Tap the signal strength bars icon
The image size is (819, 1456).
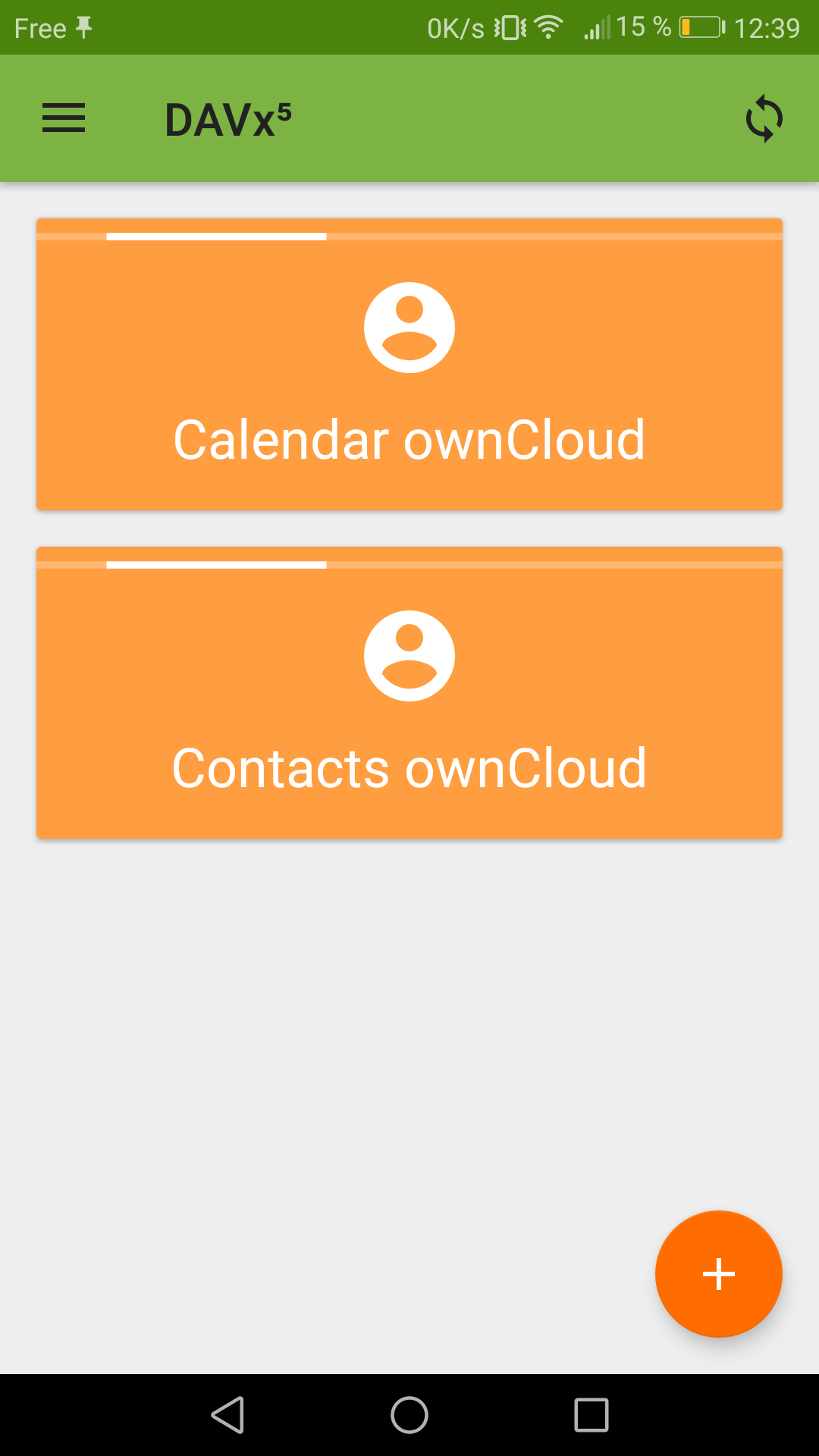598,27
